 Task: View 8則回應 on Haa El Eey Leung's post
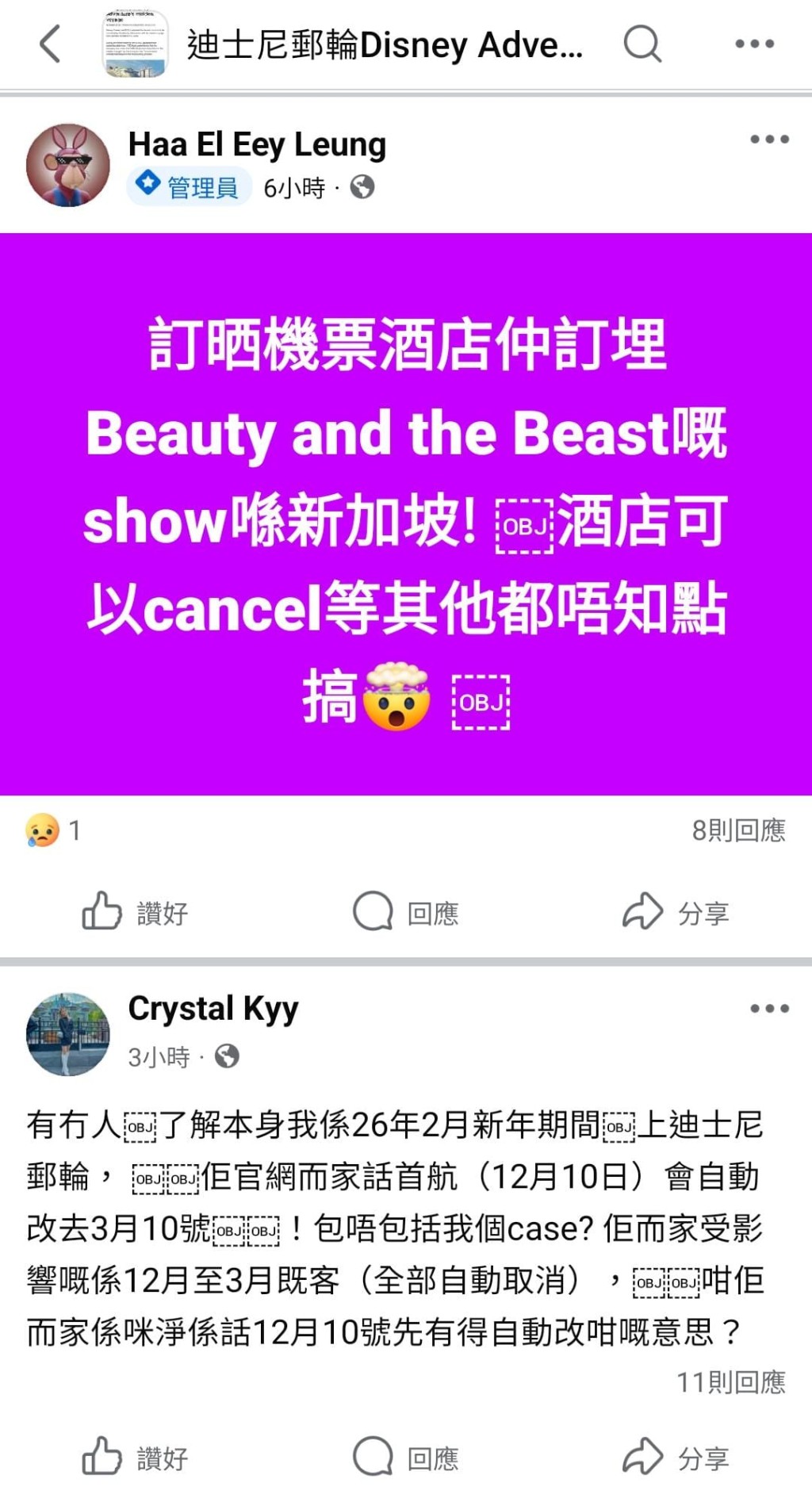(738, 830)
